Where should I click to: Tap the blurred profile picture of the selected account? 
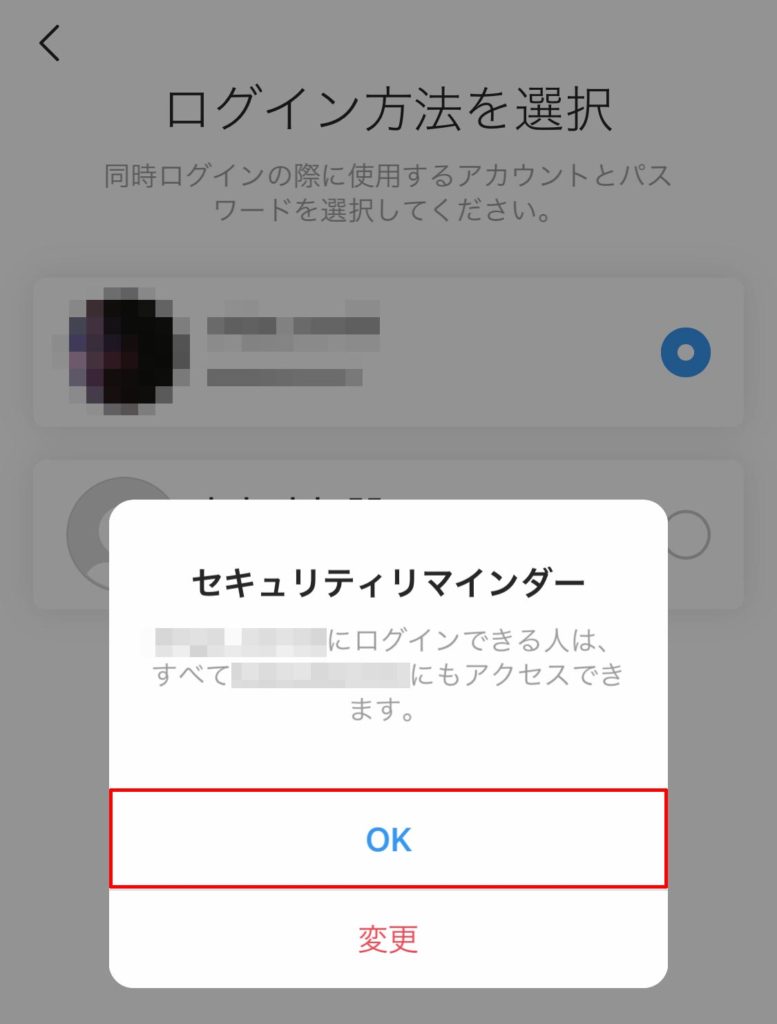(x=122, y=352)
